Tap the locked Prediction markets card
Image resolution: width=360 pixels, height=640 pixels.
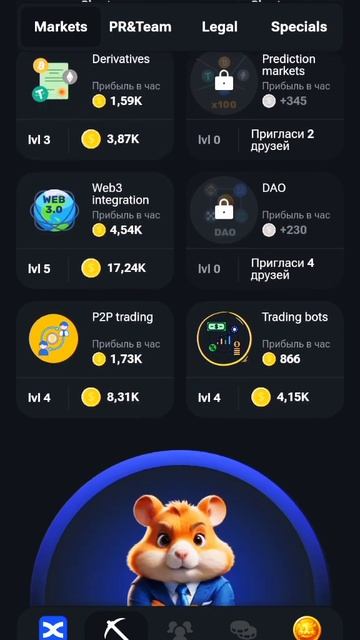coord(264,105)
